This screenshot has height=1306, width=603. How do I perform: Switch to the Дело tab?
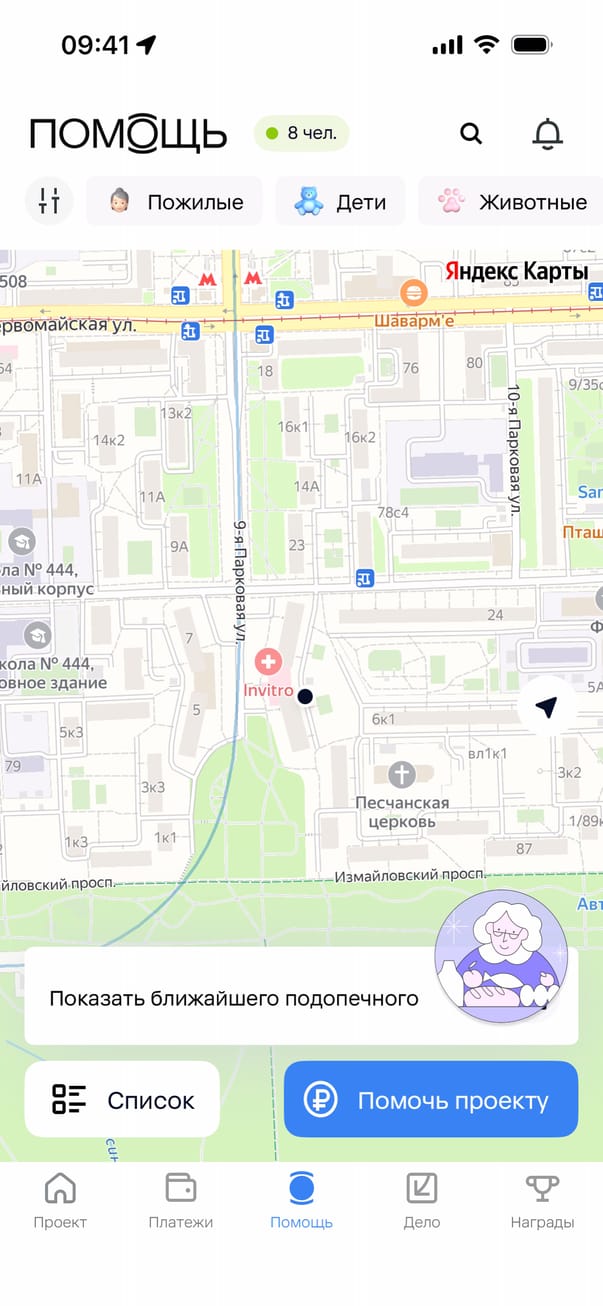[x=421, y=1201]
